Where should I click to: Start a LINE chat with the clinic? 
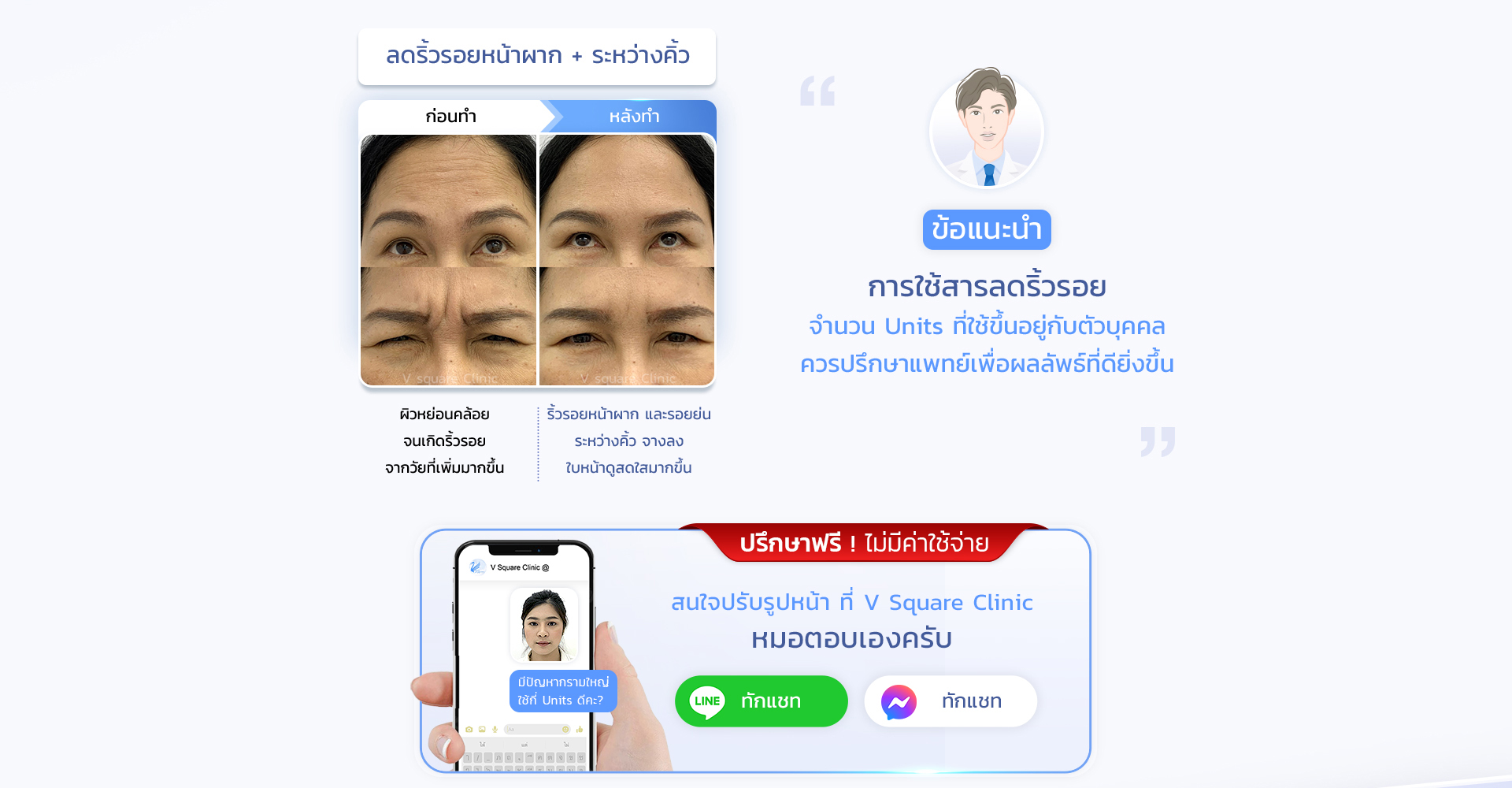click(761, 701)
